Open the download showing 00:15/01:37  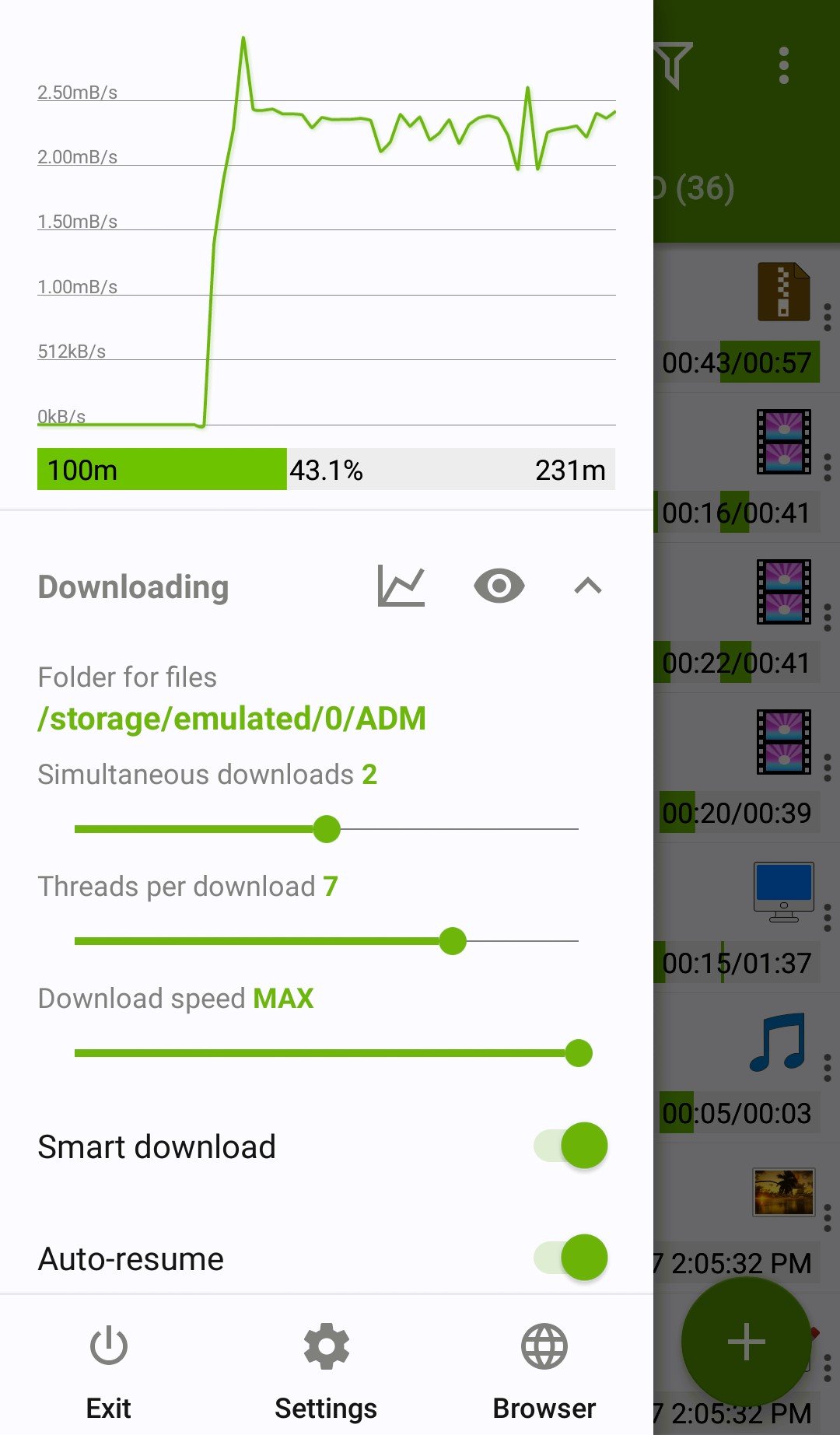tap(736, 963)
